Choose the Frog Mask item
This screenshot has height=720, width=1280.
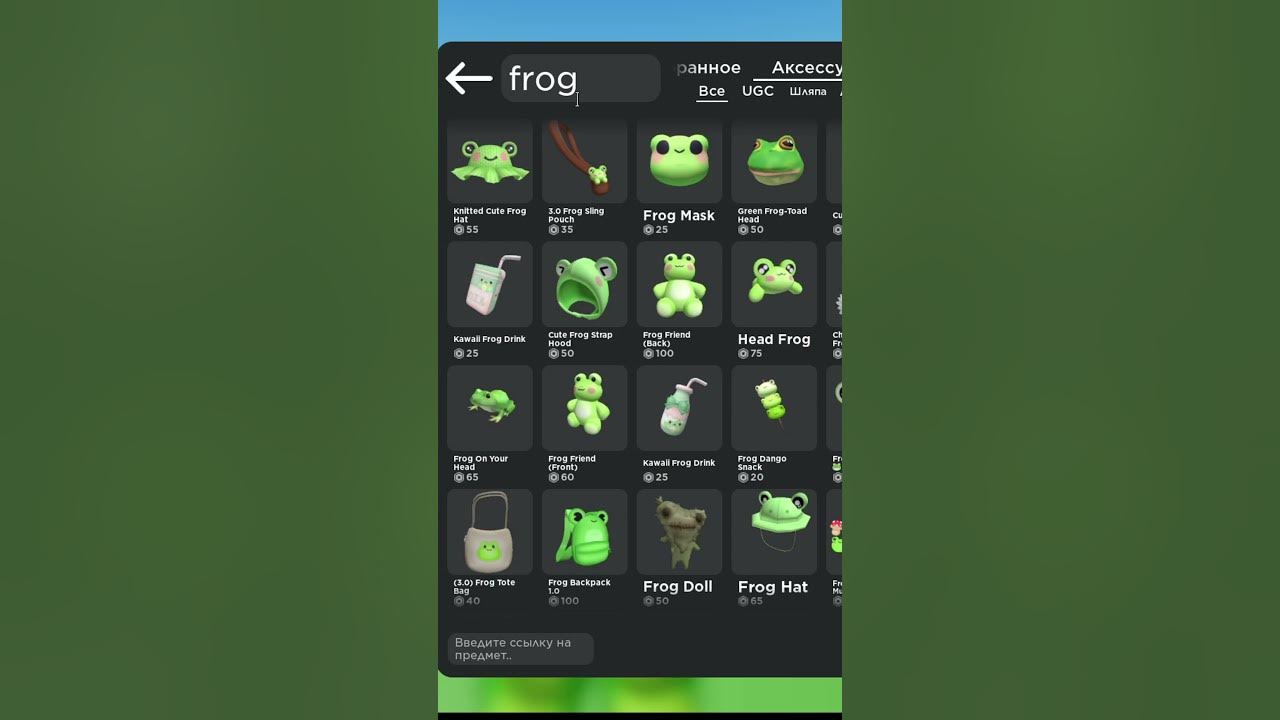[x=679, y=162]
